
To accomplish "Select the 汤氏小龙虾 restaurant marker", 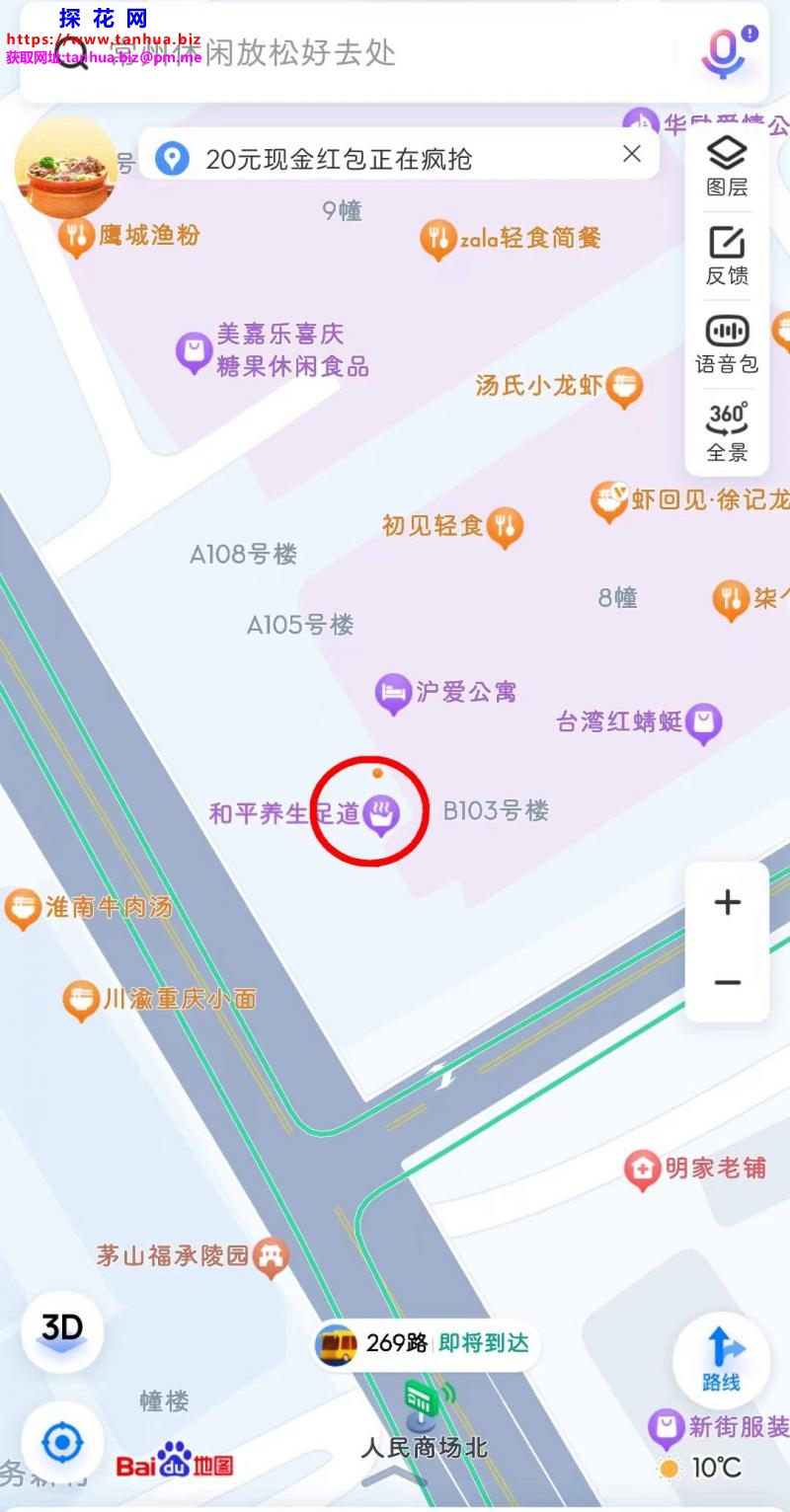I will 623,387.
